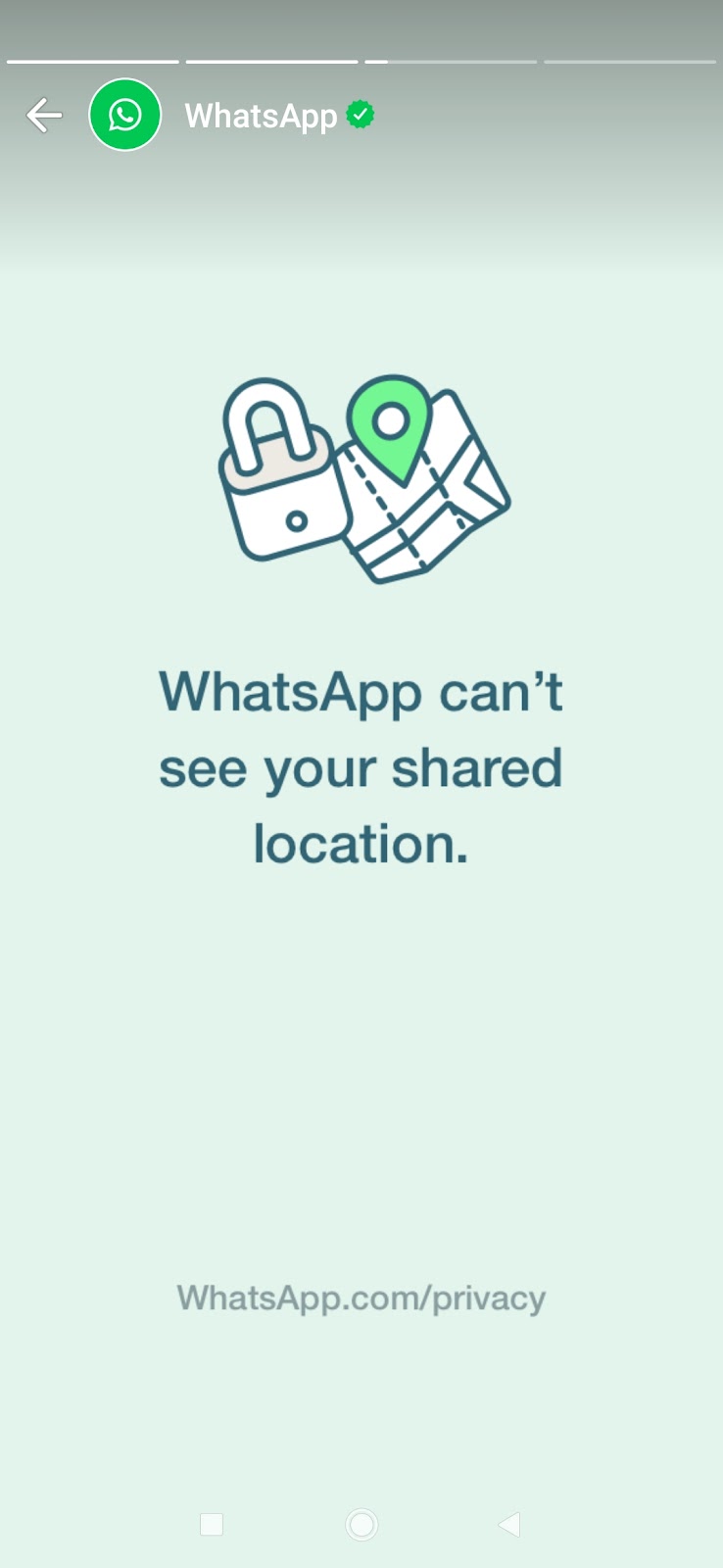Screen dimensions: 723x1568
Task: Tap the system back triangle button
Action: (x=509, y=1524)
